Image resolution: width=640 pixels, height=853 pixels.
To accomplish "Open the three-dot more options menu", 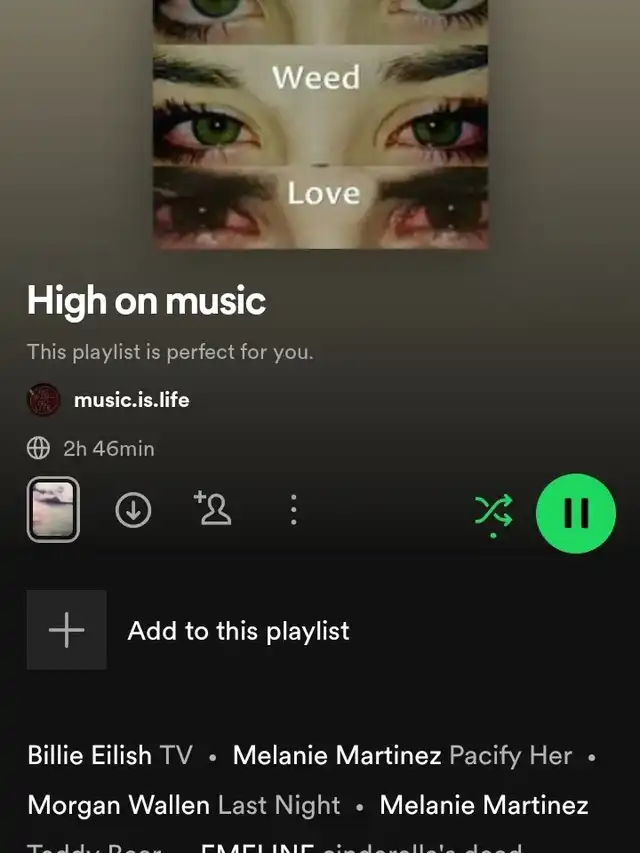I will tap(293, 510).
